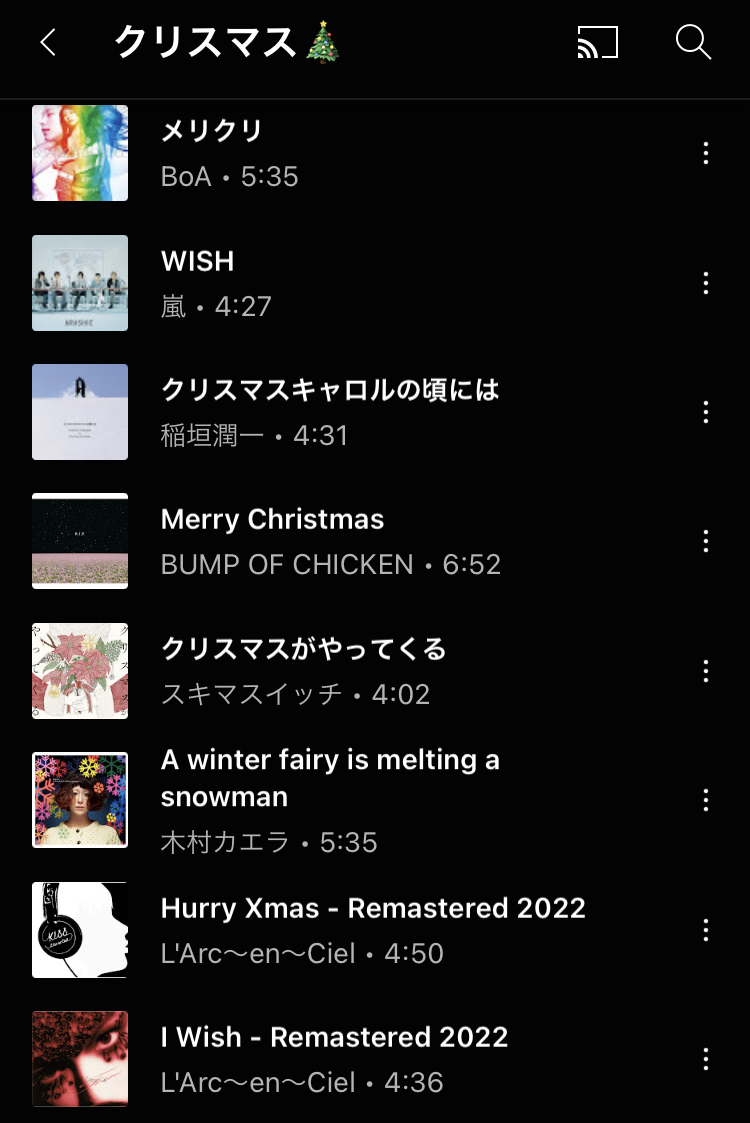Show options for the 木村カエラ song
Viewport: 750px width, 1123px height.
click(x=706, y=800)
